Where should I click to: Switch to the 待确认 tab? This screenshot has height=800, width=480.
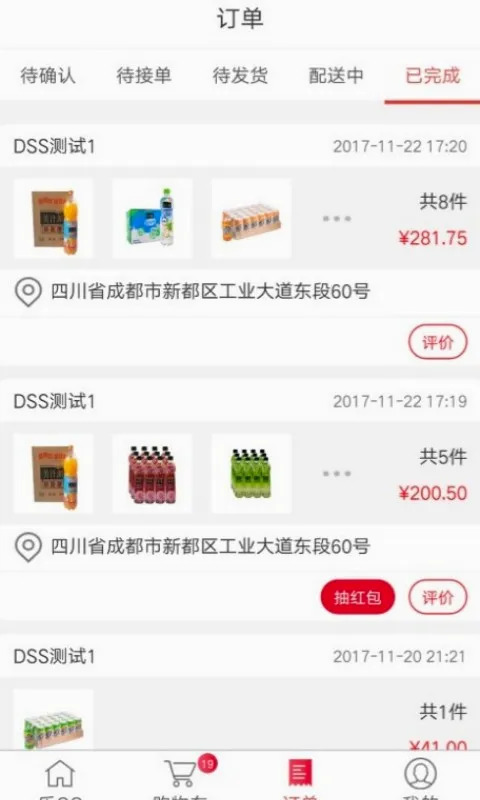48,76
